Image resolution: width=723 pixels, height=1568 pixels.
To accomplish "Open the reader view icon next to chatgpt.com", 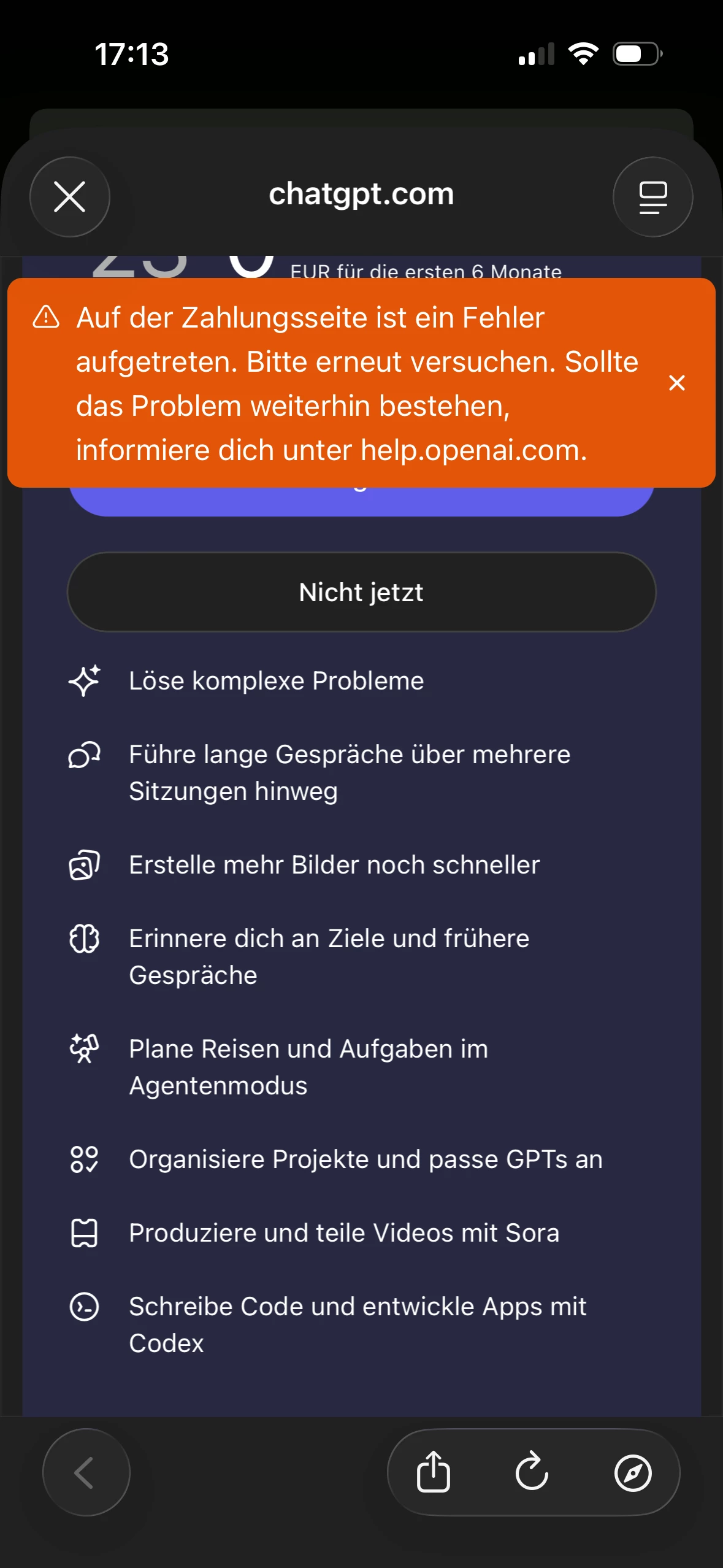I will click(x=653, y=197).
